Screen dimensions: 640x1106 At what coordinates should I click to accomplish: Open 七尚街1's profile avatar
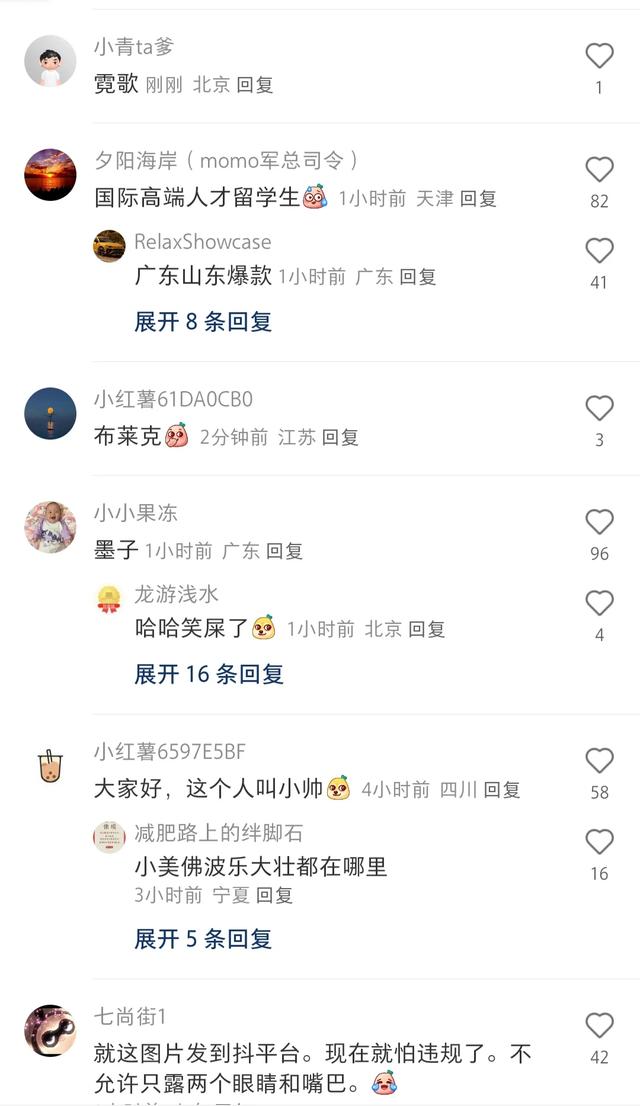(50, 1031)
